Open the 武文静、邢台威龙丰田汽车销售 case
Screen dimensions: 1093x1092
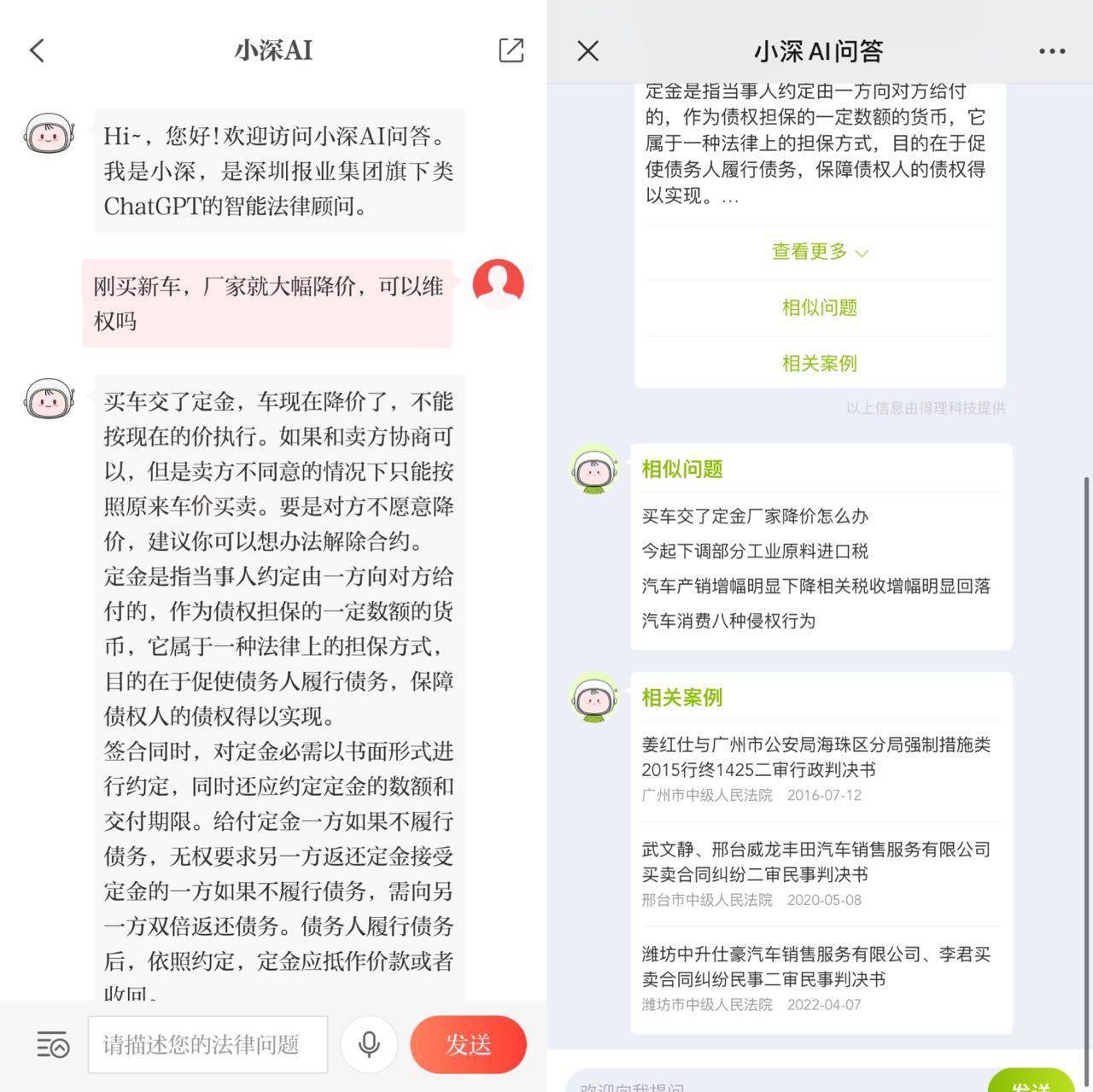[815, 861]
